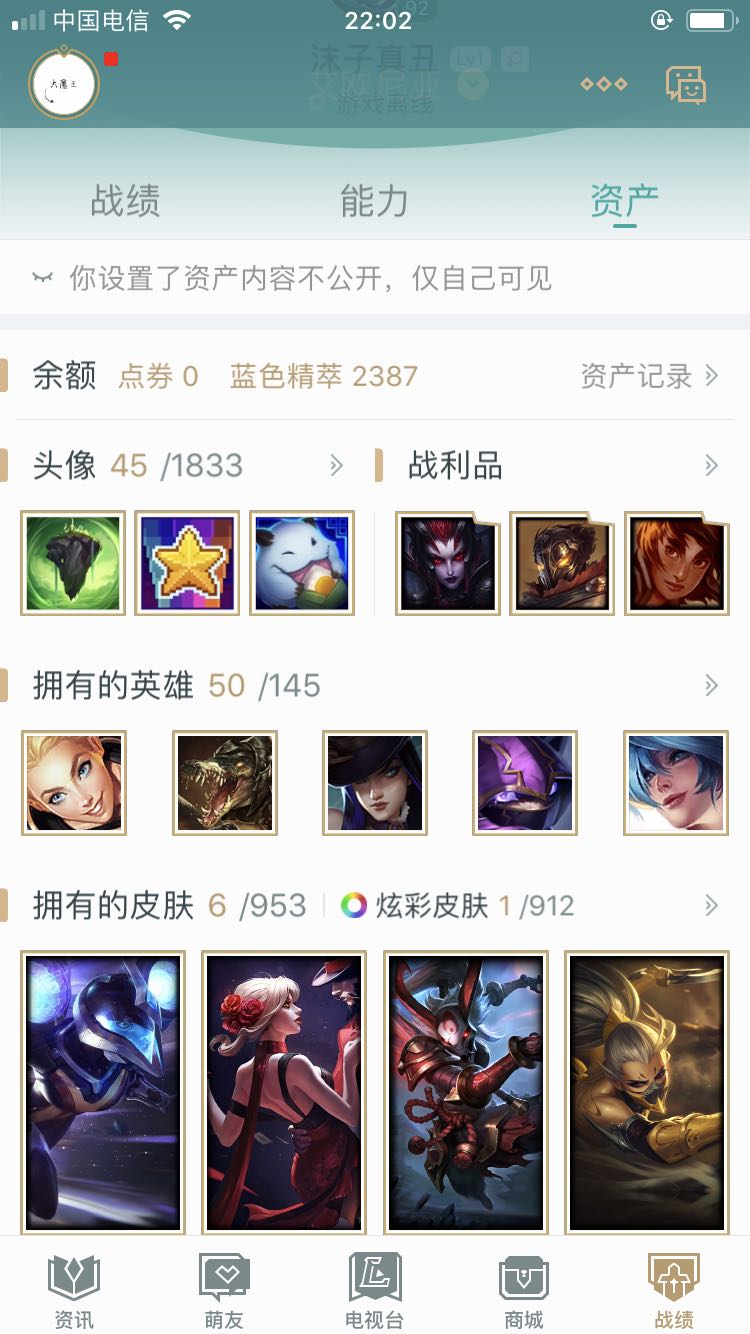This screenshot has width=750, height=1334.
Task: Switch to the 能力 tab
Action: (374, 201)
